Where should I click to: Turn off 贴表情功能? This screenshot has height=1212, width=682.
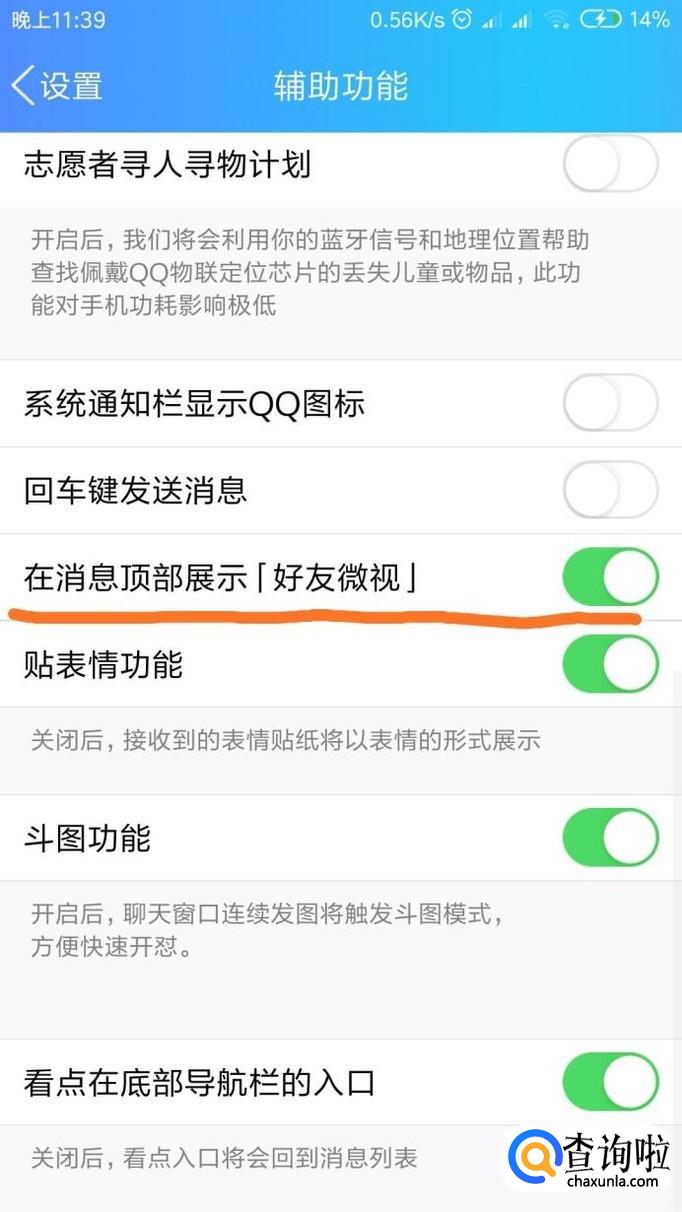[x=610, y=665]
